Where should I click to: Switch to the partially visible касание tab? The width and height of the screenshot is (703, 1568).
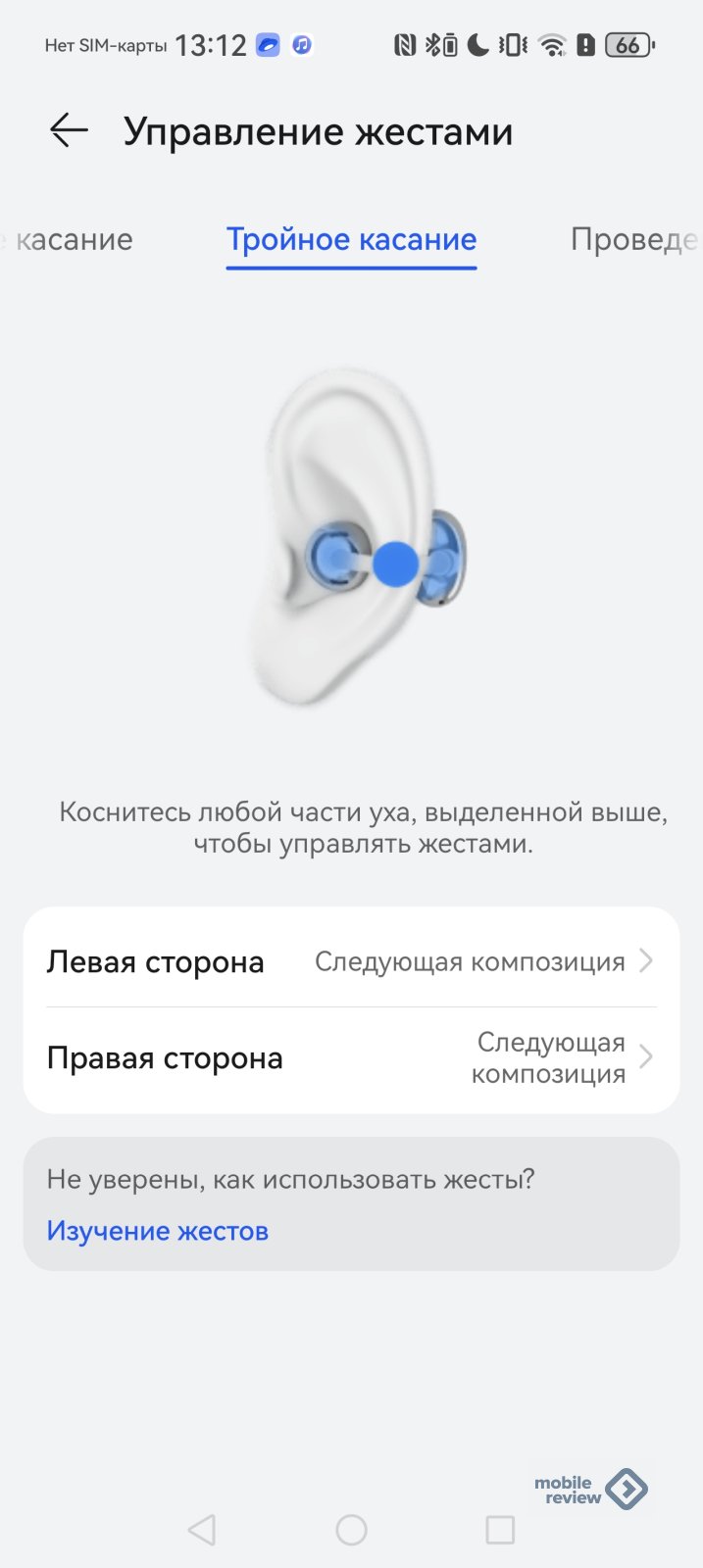tap(69, 240)
